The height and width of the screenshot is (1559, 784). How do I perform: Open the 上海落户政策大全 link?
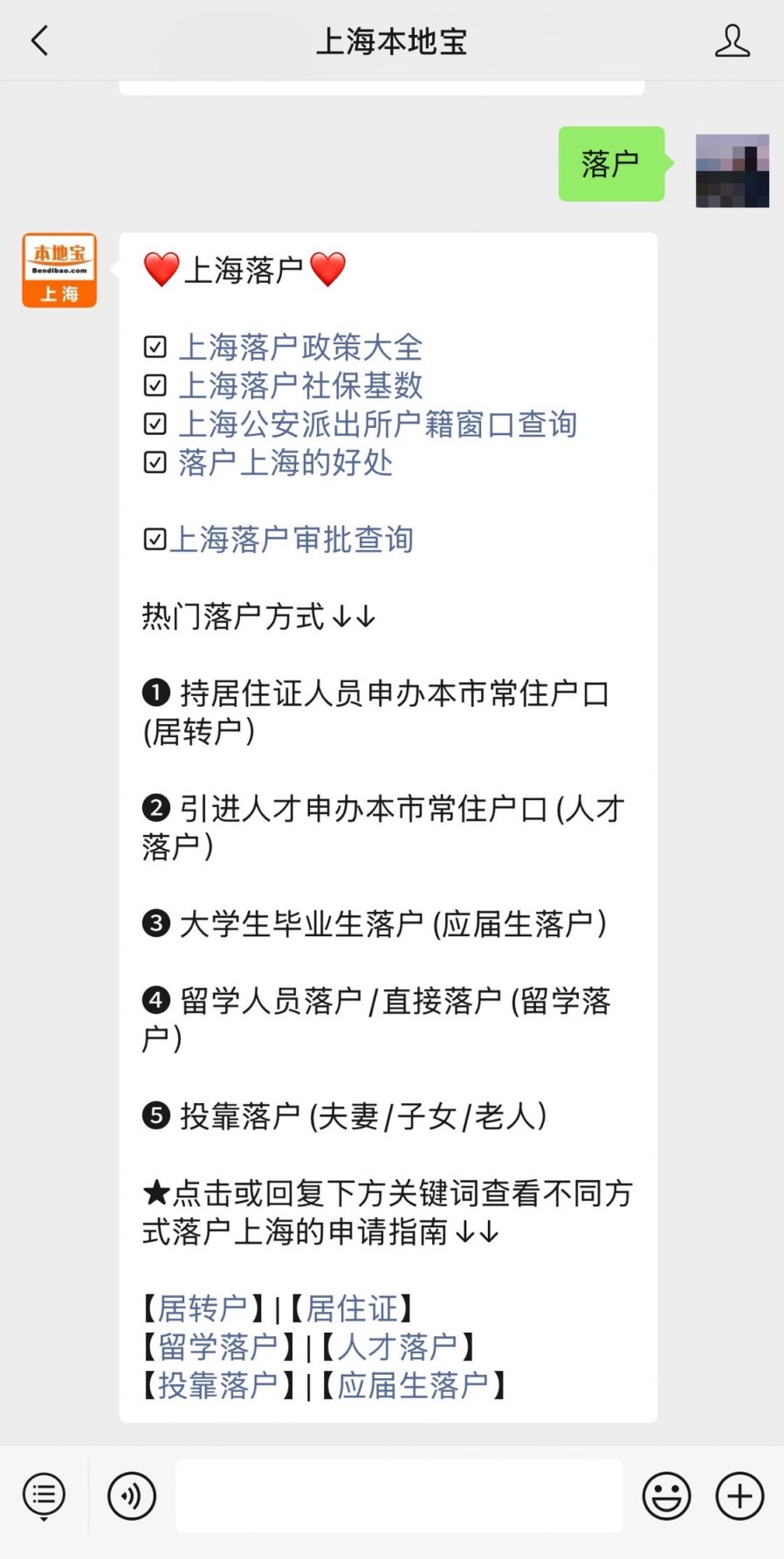(300, 347)
